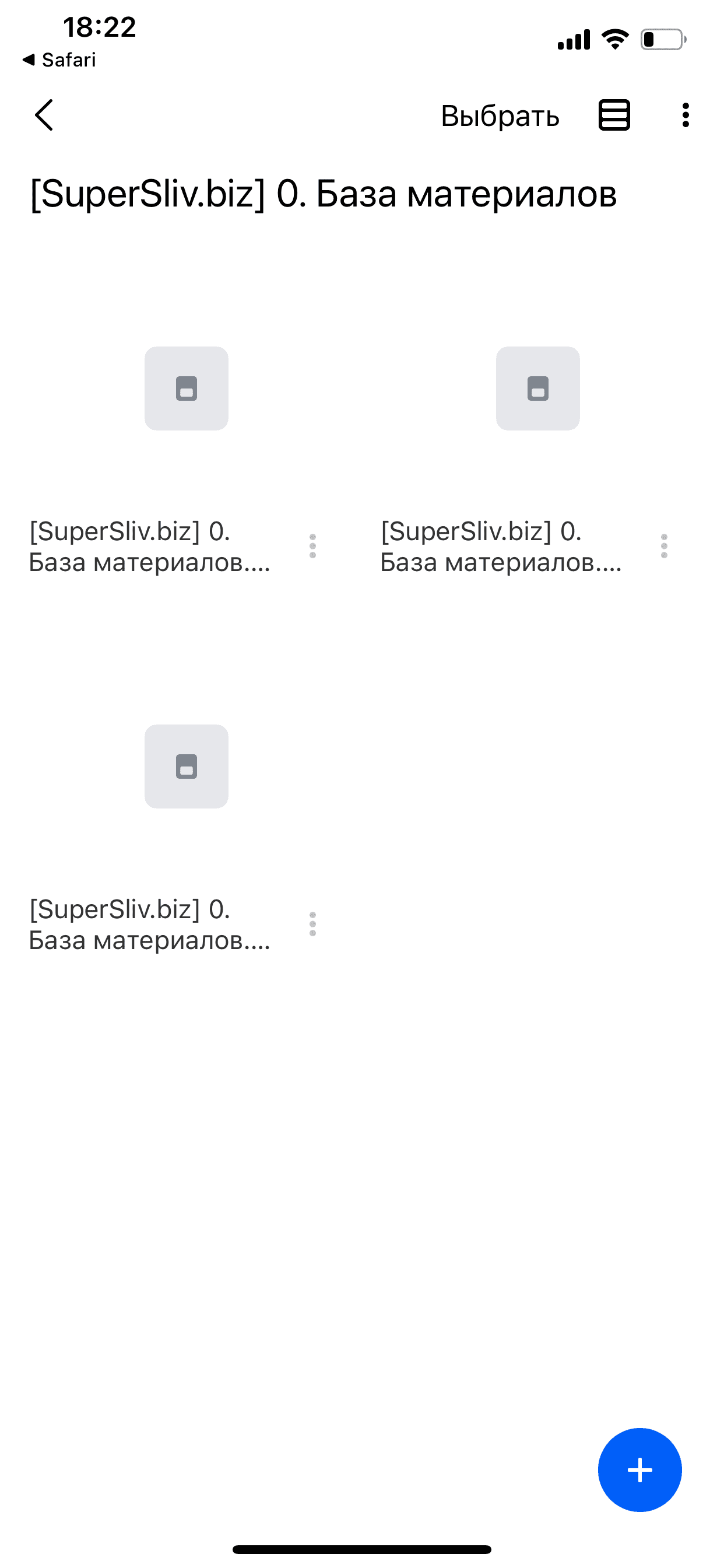Go back to the previous folder
This screenshot has width=724, height=1568.
pos(44,115)
